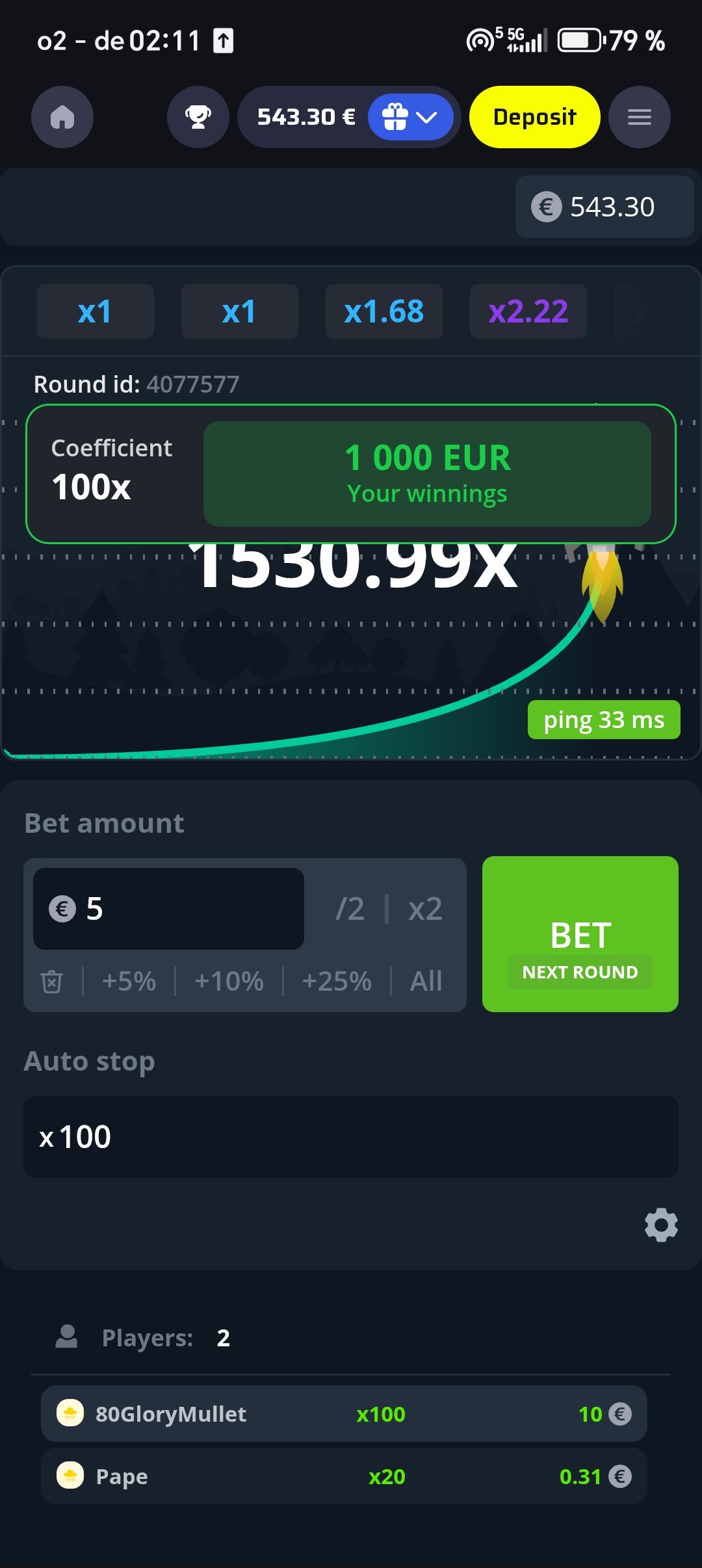
Task: Increase bet by +10%
Action: [229, 981]
